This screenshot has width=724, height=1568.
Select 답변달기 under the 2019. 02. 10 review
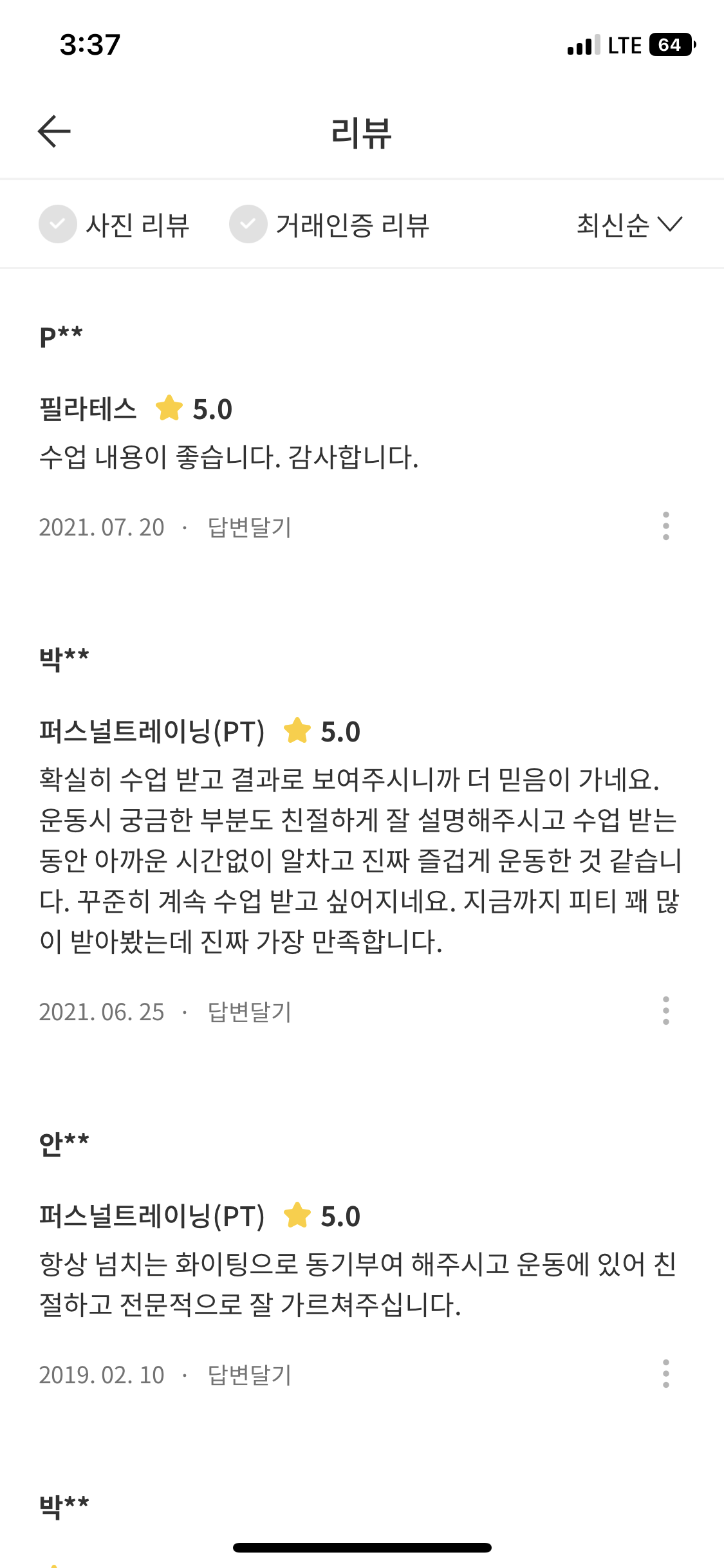[x=250, y=1375]
